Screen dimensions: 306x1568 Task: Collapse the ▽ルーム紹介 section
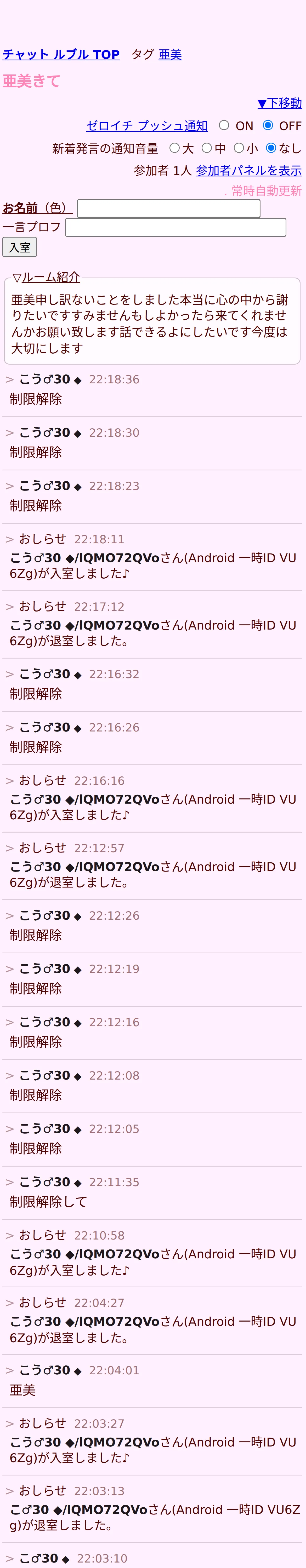(46, 277)
